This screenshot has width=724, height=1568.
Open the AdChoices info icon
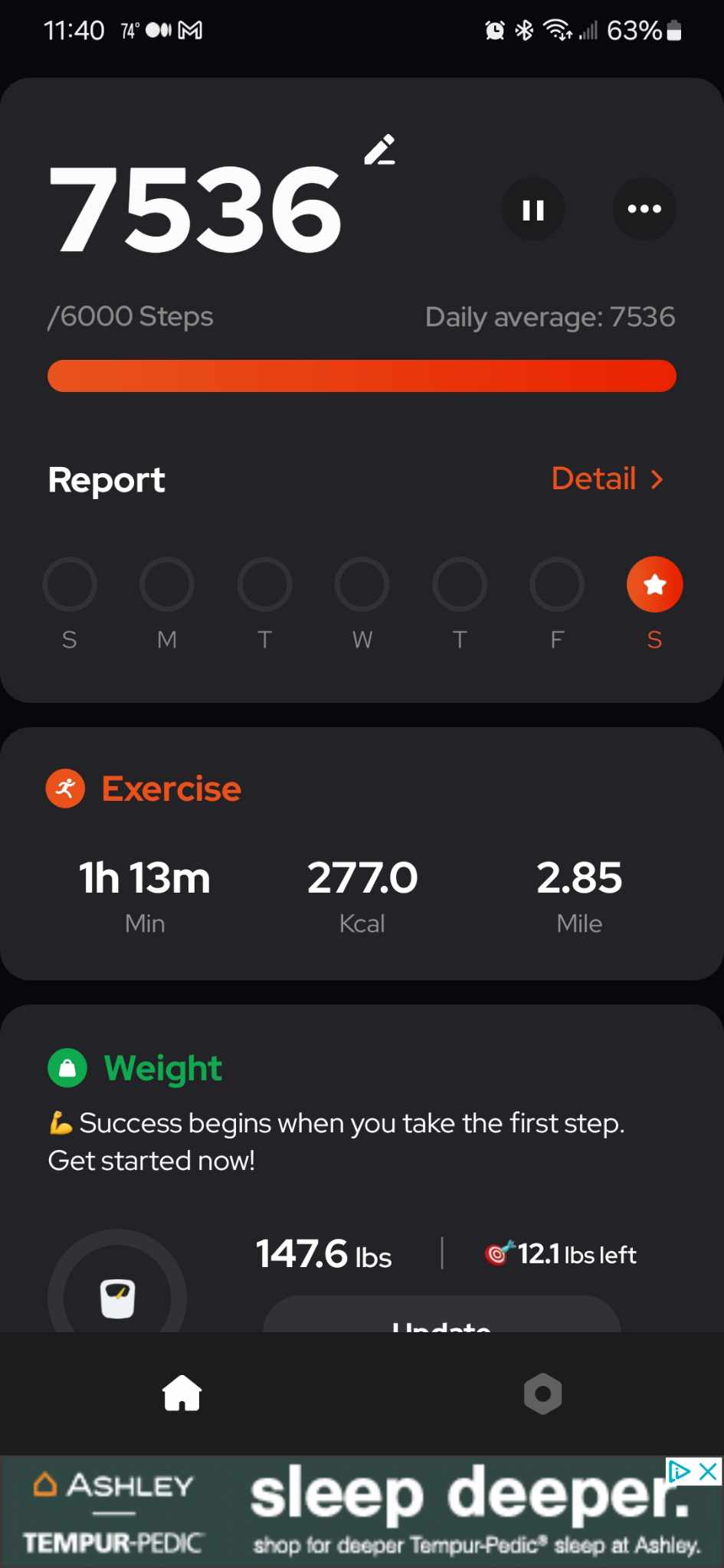tap(680, 1472)
